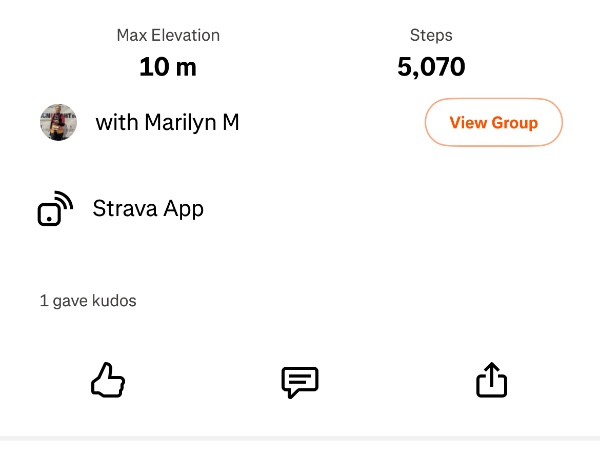
Task: Open Marilyn M's profile picture
Action: pos(58,123)
